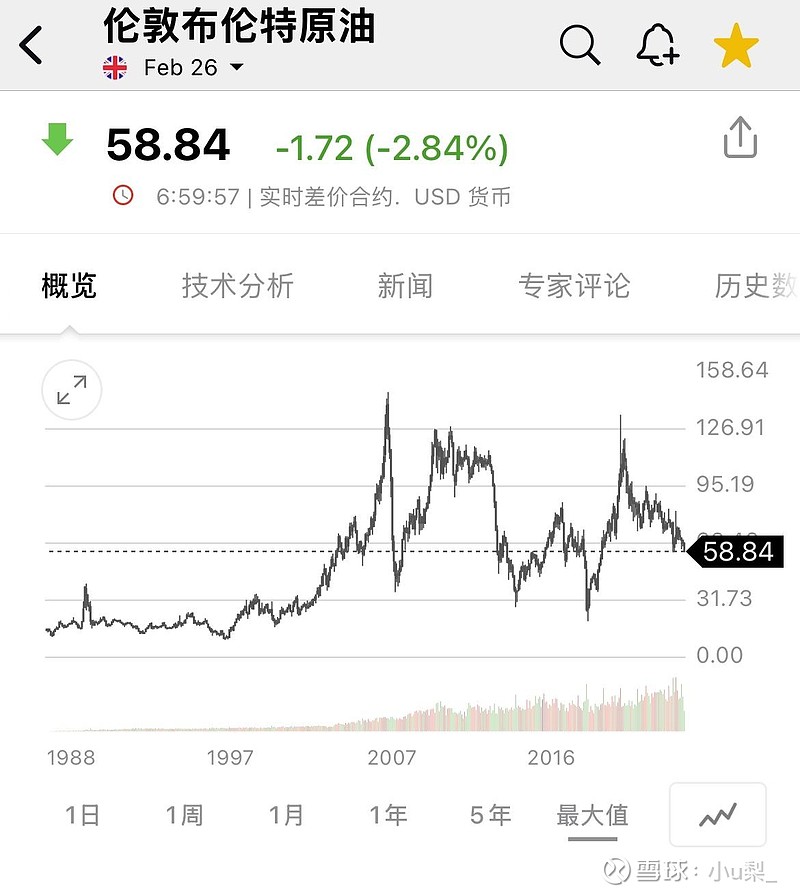
Task: Toggle the favorite star
Action: tap(736, 46)
